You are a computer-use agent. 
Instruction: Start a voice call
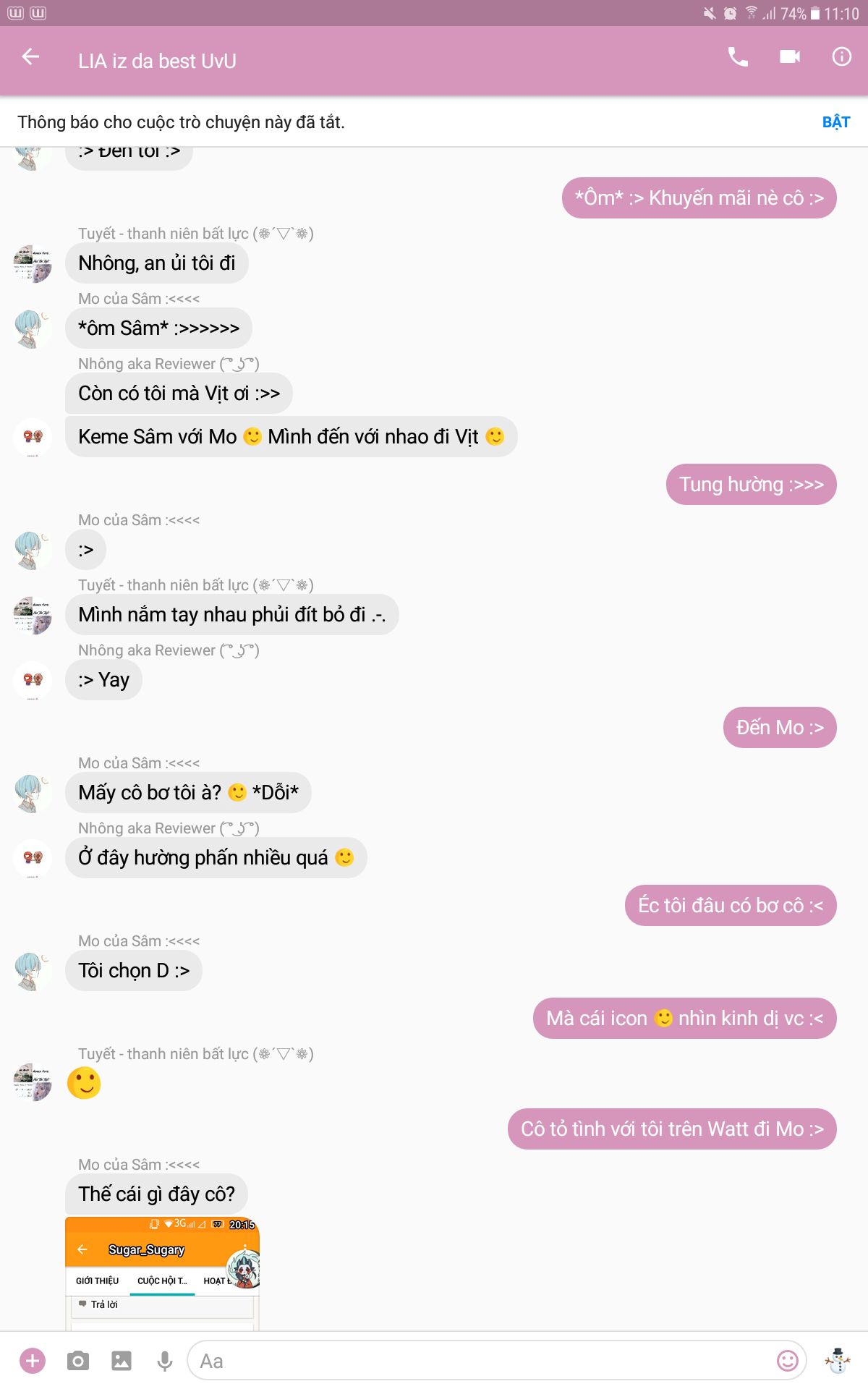click(x=737, y=57)
